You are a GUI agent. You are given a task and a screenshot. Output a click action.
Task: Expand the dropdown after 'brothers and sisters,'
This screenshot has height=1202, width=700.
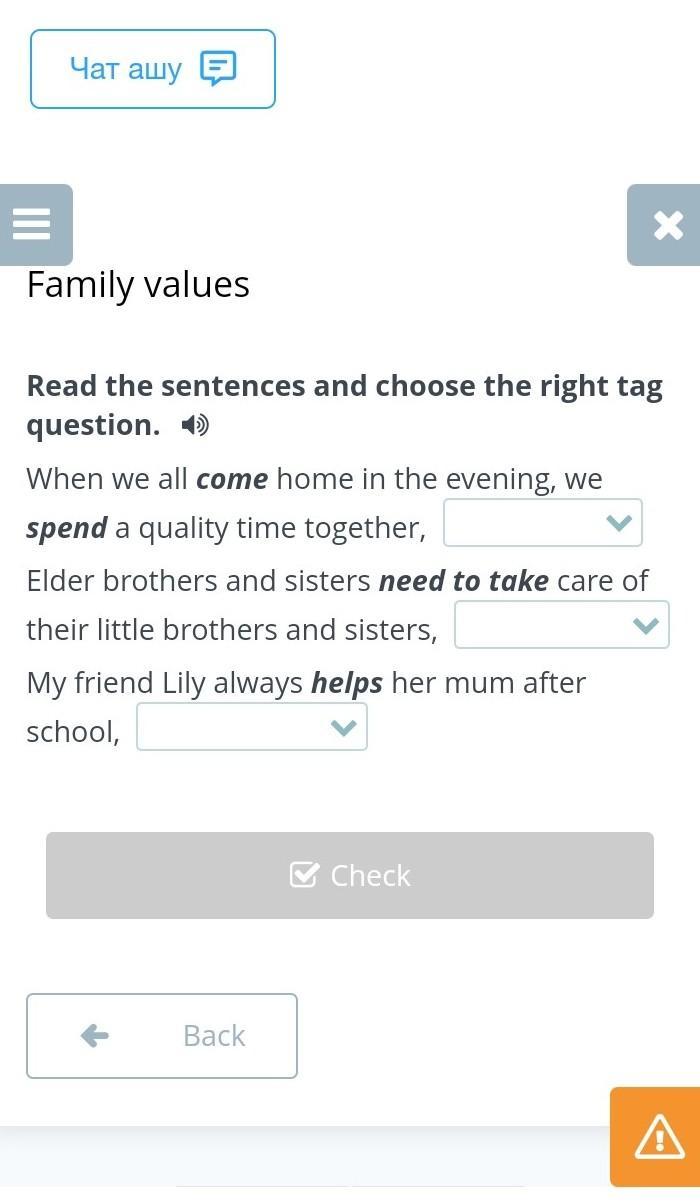pyautogui.click(x=562, y=625)
